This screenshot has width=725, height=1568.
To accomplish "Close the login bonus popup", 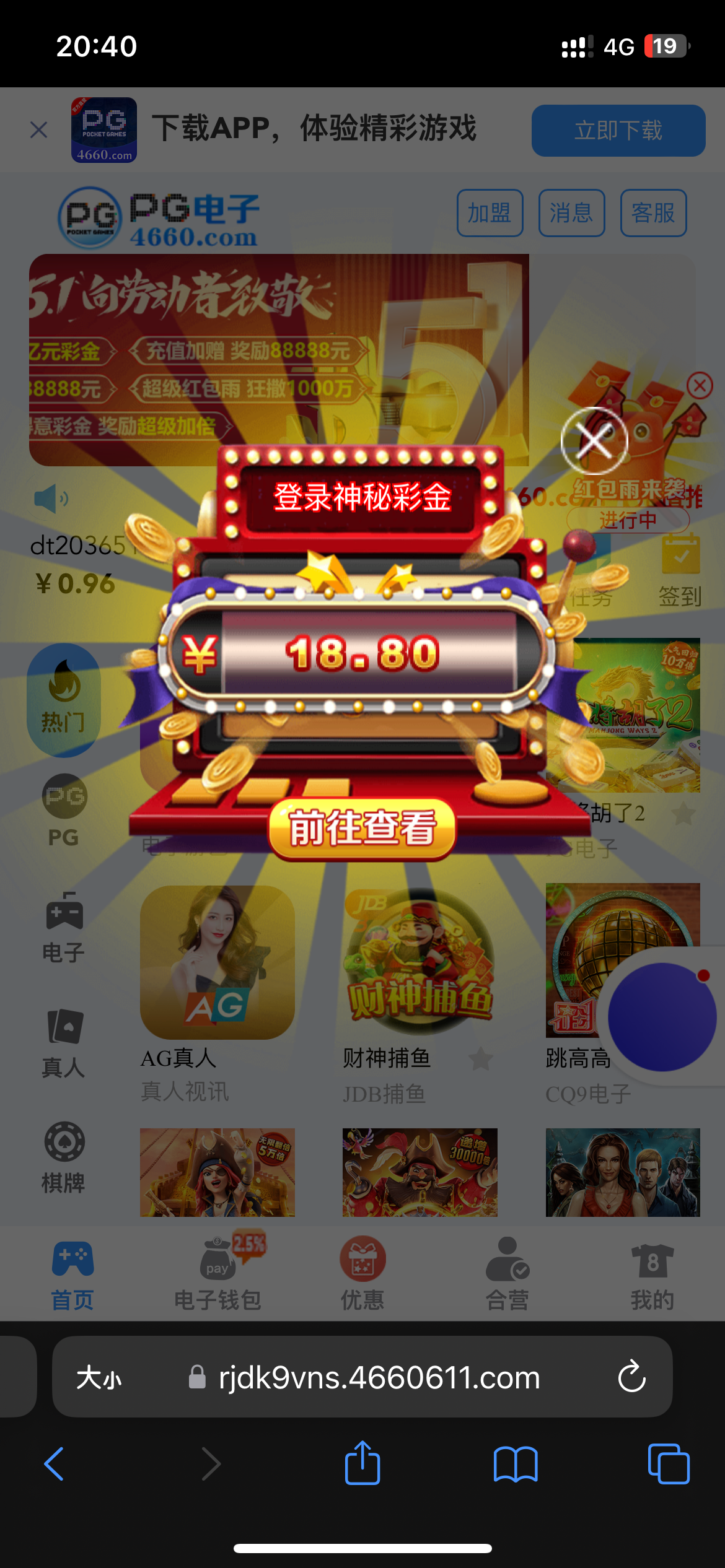I will click(x=594, y=441).
